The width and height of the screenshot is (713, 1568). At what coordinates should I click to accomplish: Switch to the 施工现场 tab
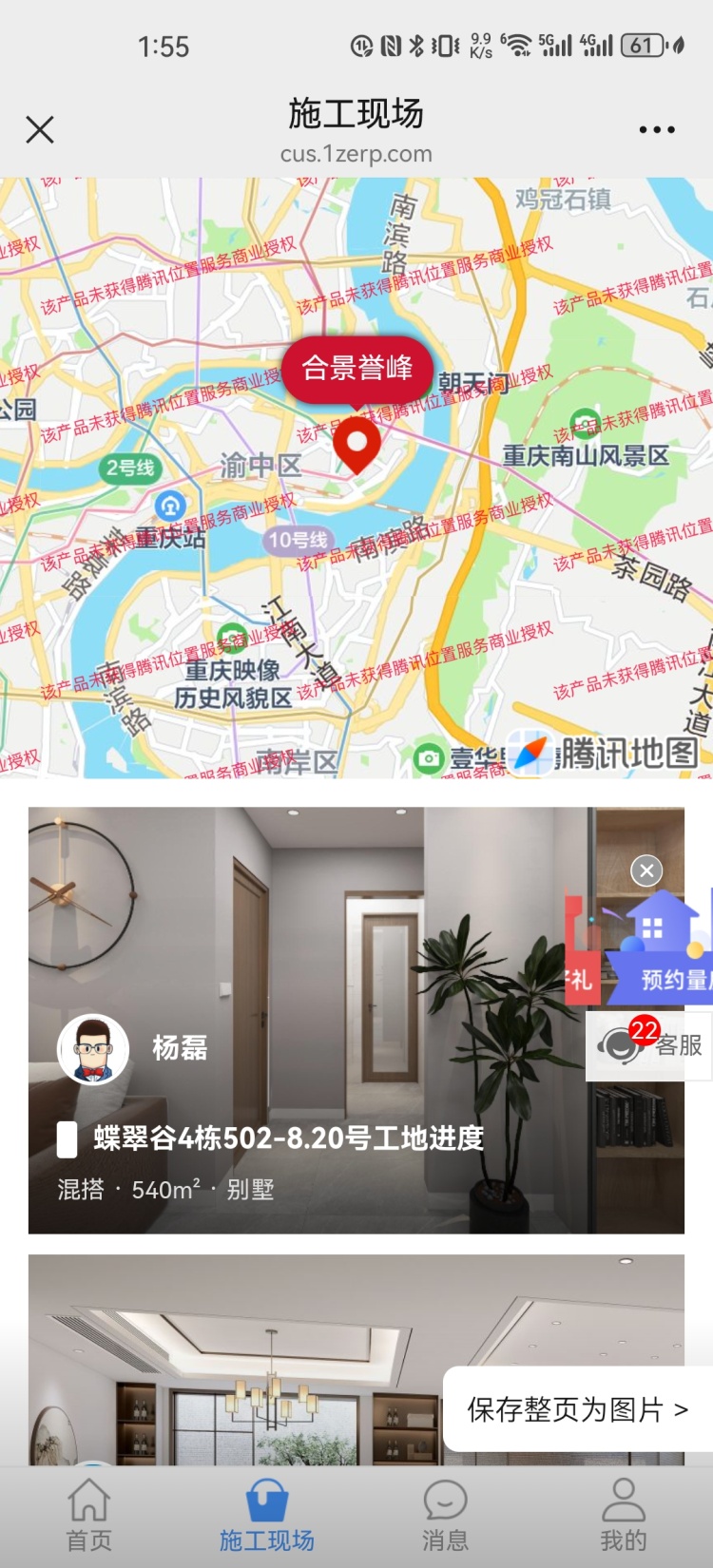pos(266,1516)
